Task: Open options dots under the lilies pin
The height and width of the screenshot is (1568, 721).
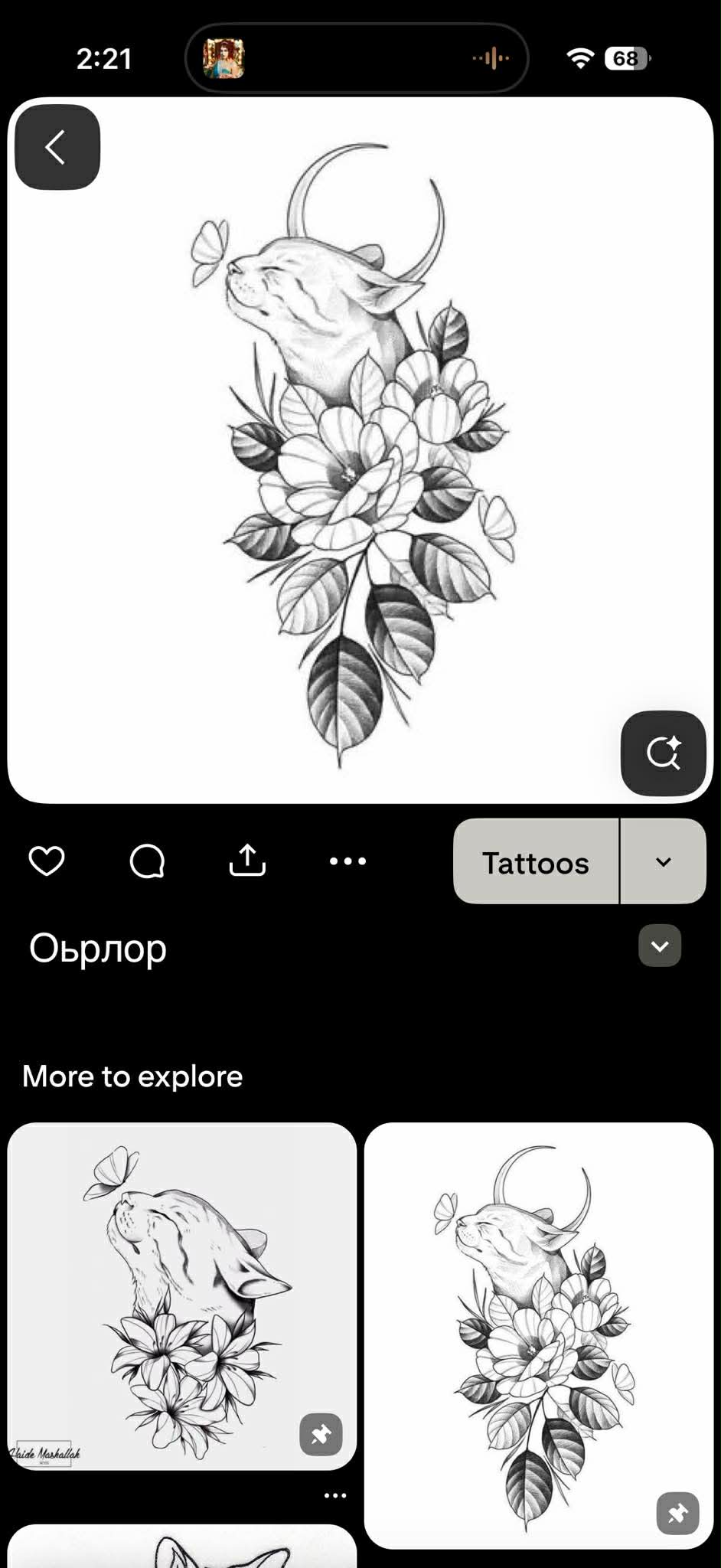Action: tap(335, 1495)
